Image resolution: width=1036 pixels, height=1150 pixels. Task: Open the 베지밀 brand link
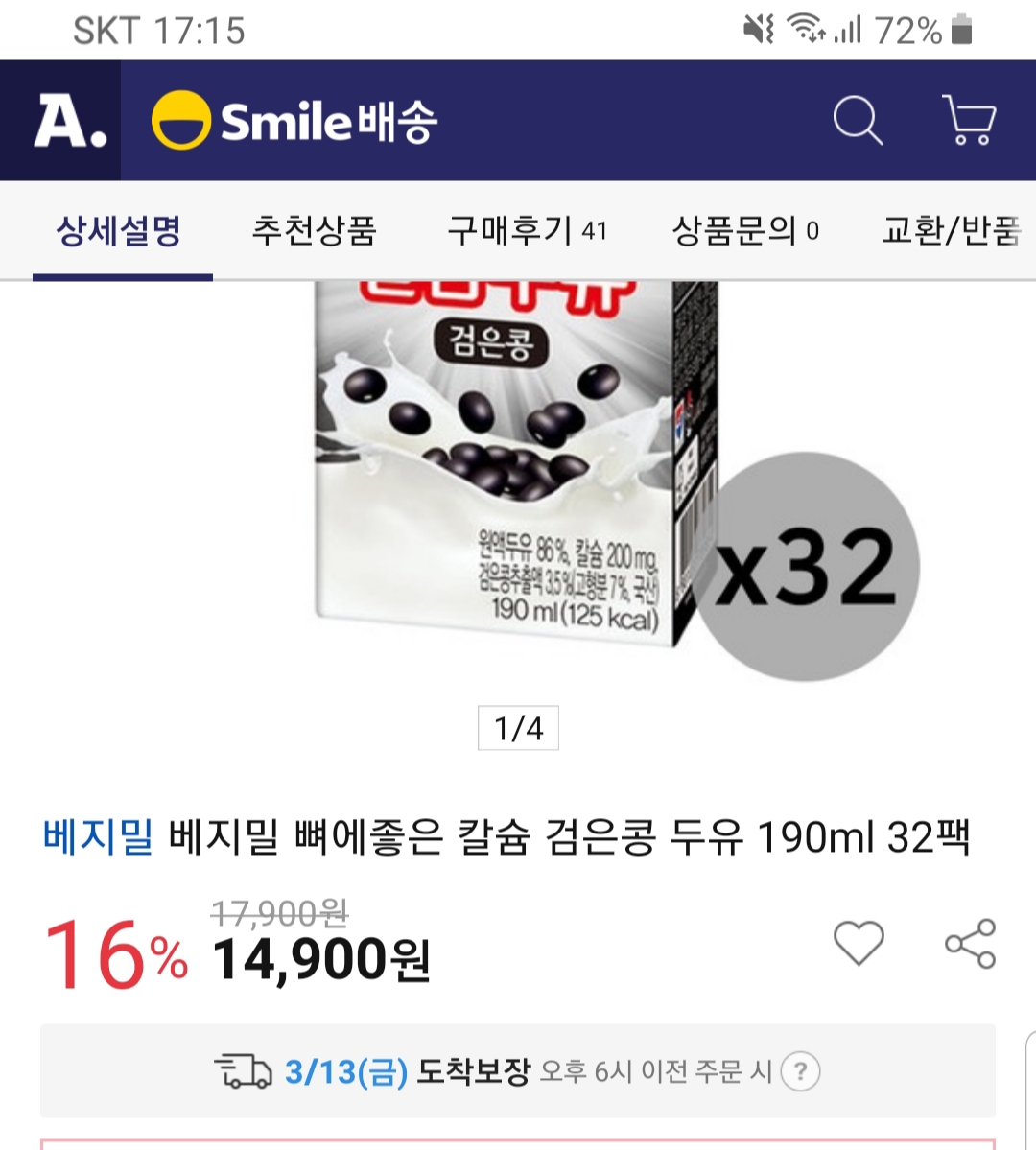point(98,837)
